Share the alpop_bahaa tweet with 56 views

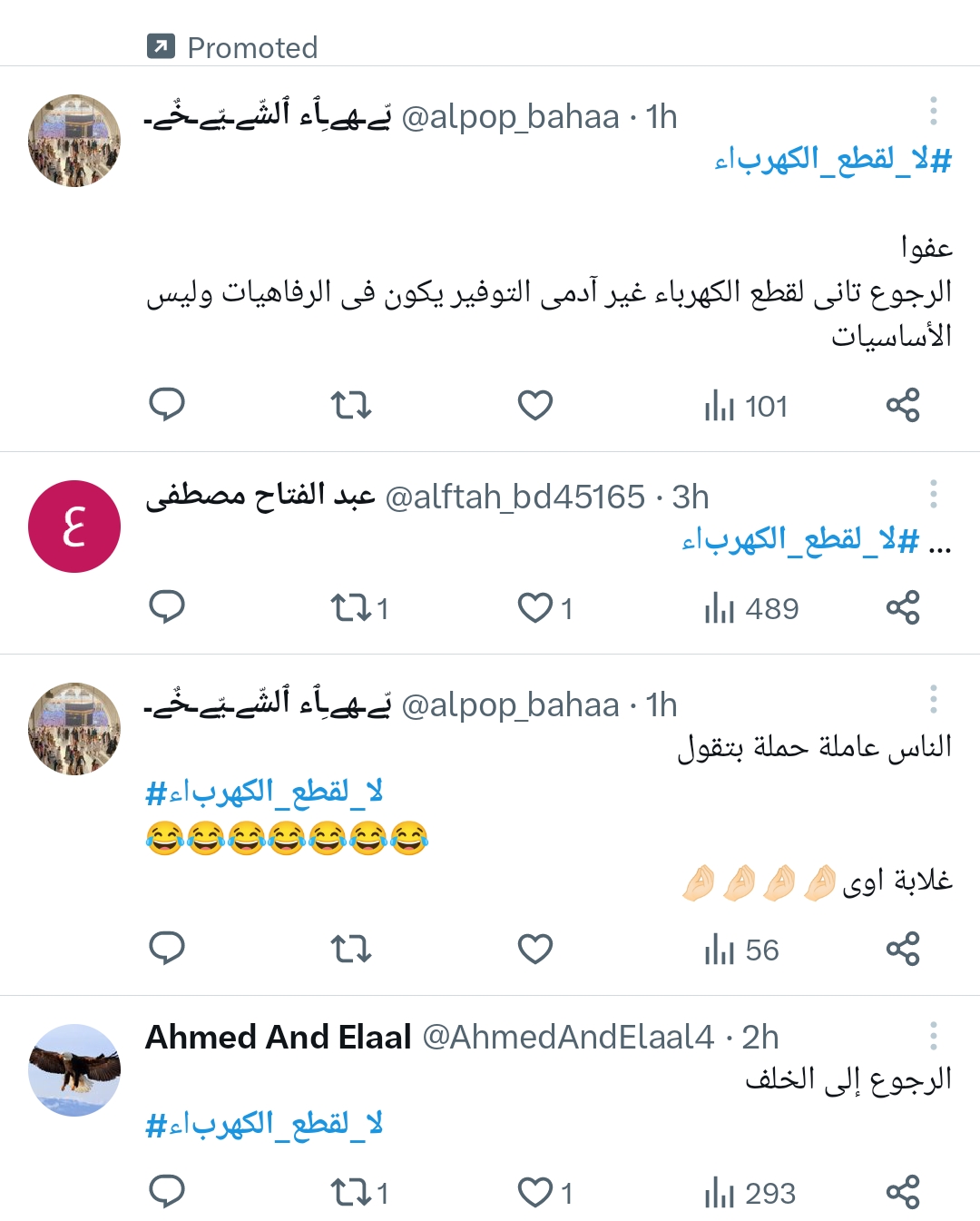[903, 949]
